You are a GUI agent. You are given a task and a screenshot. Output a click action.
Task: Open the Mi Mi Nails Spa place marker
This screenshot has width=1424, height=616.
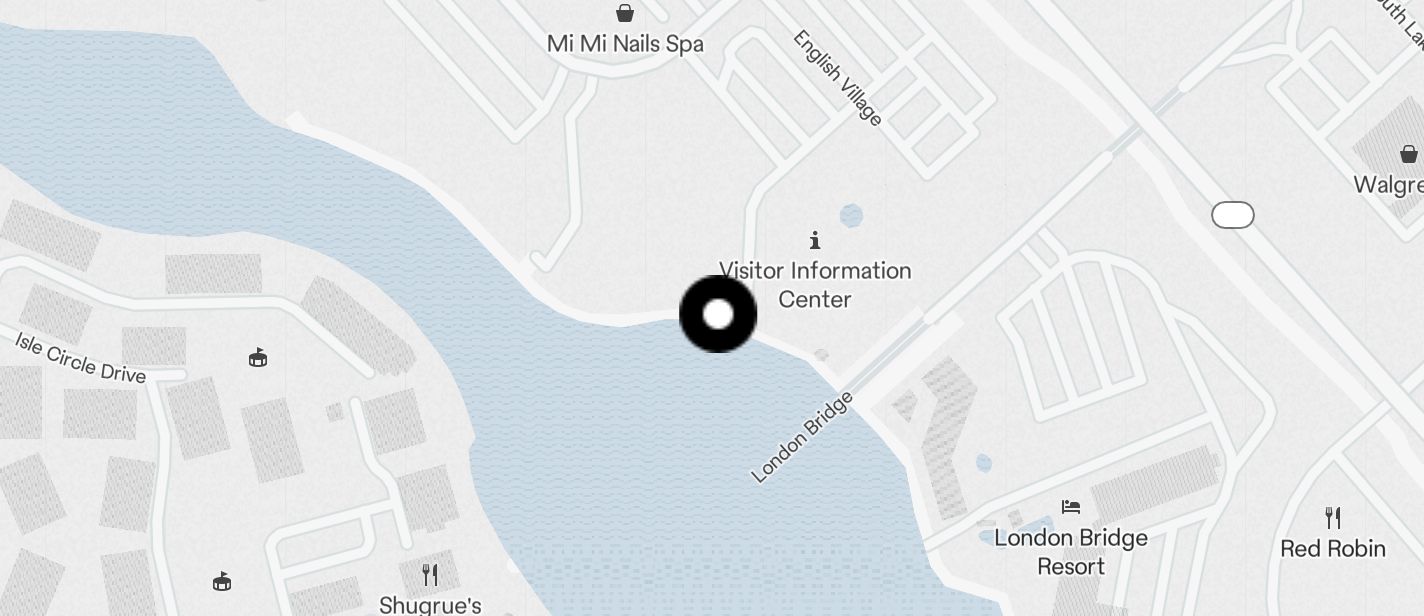pyautogui.click(x=625, y=14)
